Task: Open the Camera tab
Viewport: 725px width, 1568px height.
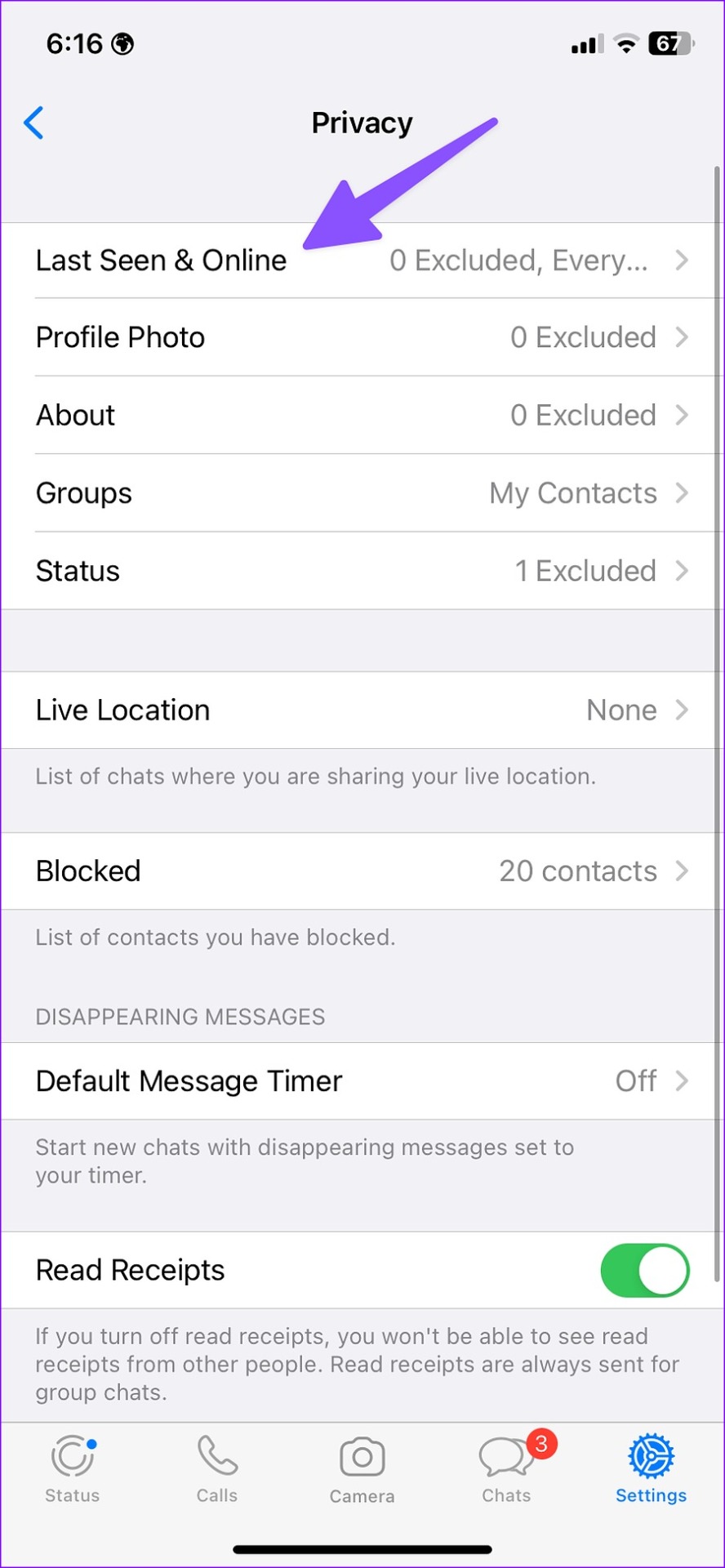Action: pyautogui.click(x=362, y=1469)
